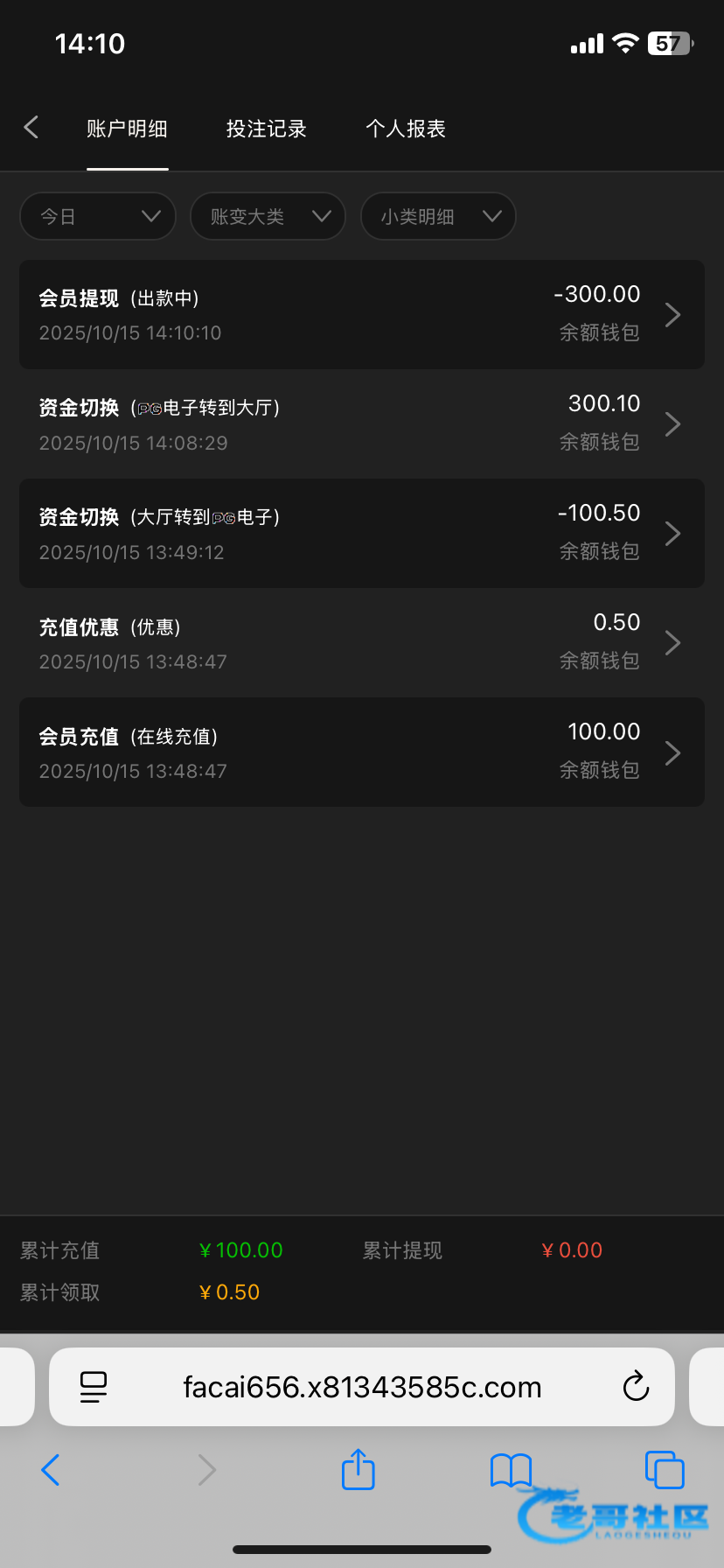
Task: Open the 账变大类 filter dropdown
Action: point(268,216)
